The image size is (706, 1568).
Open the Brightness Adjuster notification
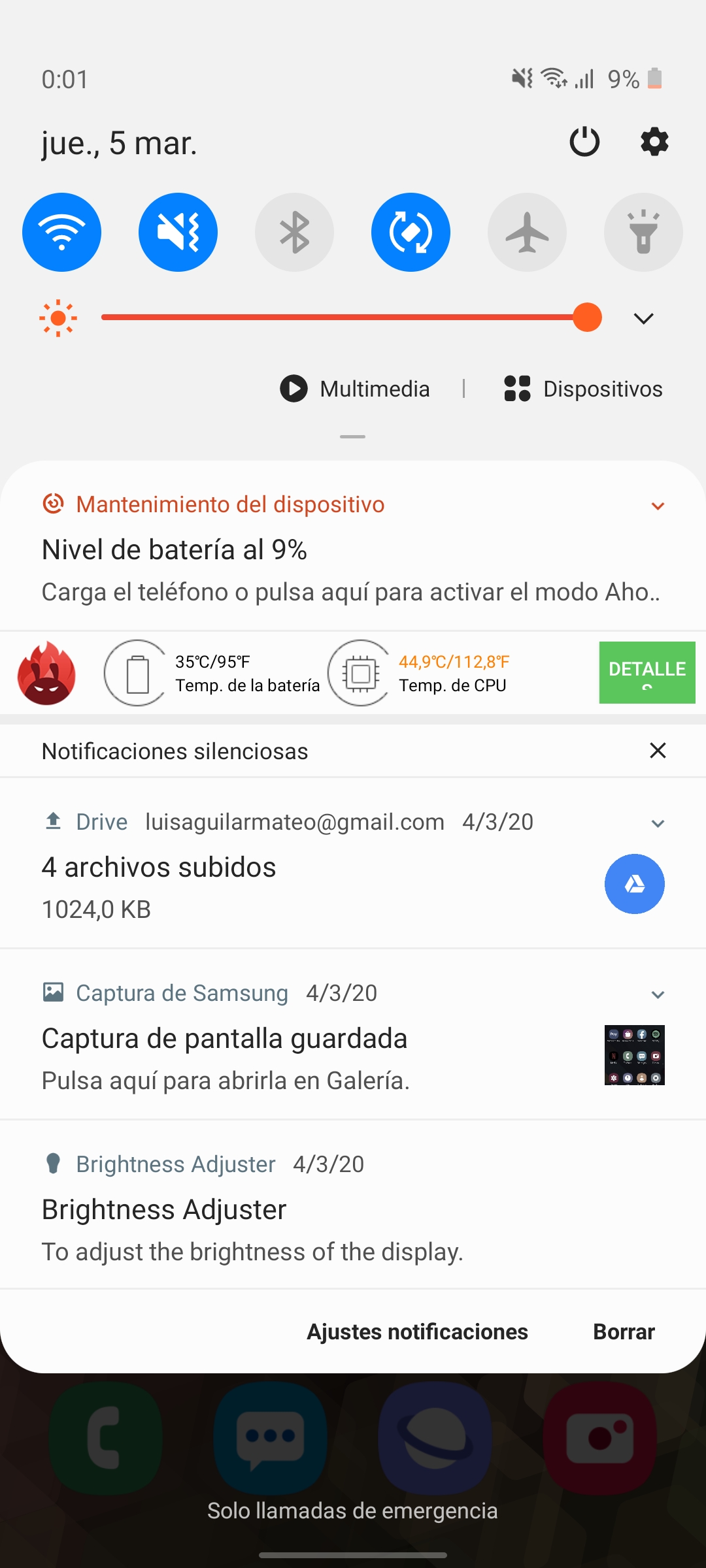pos(353,1206)
